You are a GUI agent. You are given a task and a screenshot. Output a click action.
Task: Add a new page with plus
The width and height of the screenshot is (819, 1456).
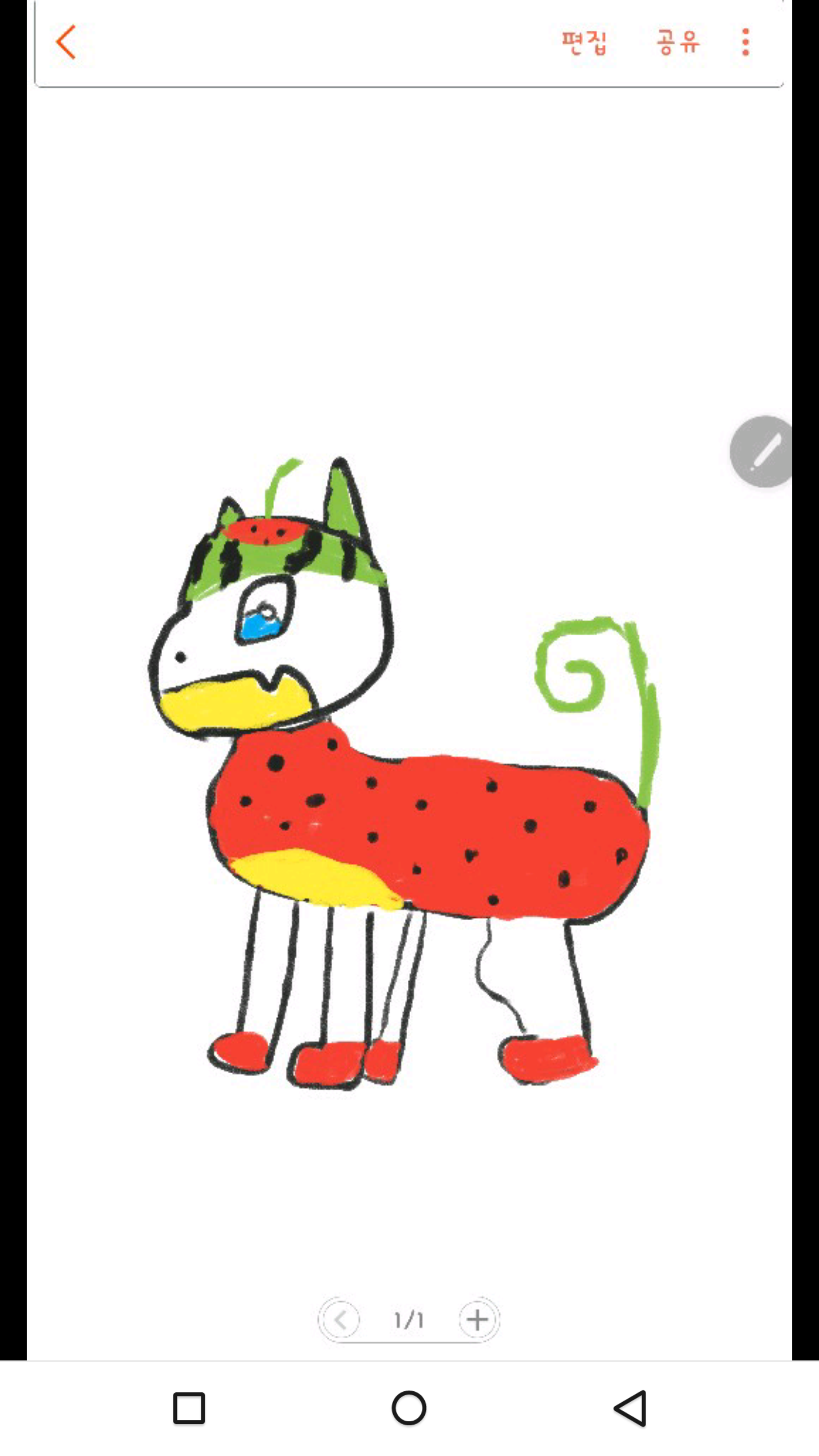click(x=478, y=1319)
